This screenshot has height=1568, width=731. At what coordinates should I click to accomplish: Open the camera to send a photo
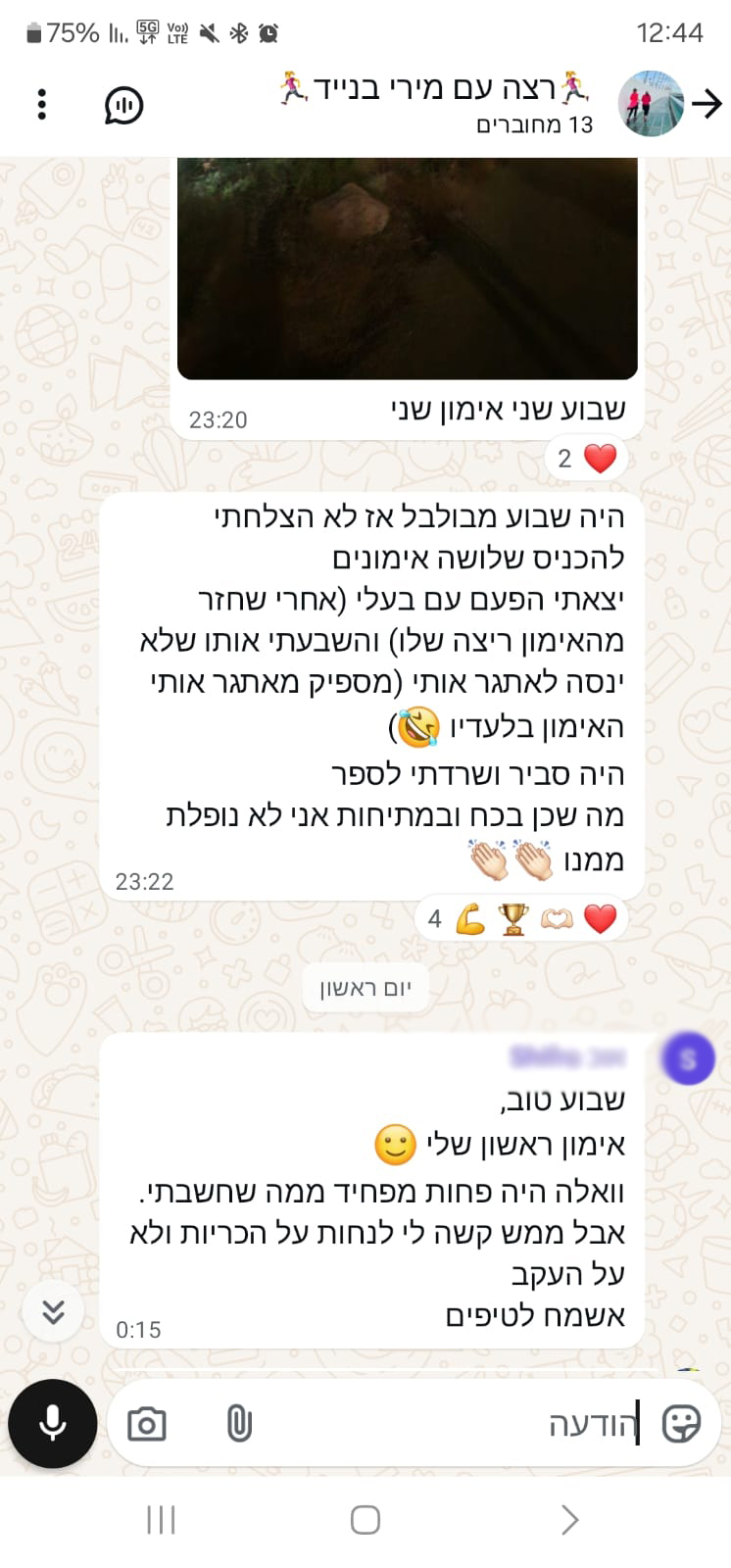147,1424
